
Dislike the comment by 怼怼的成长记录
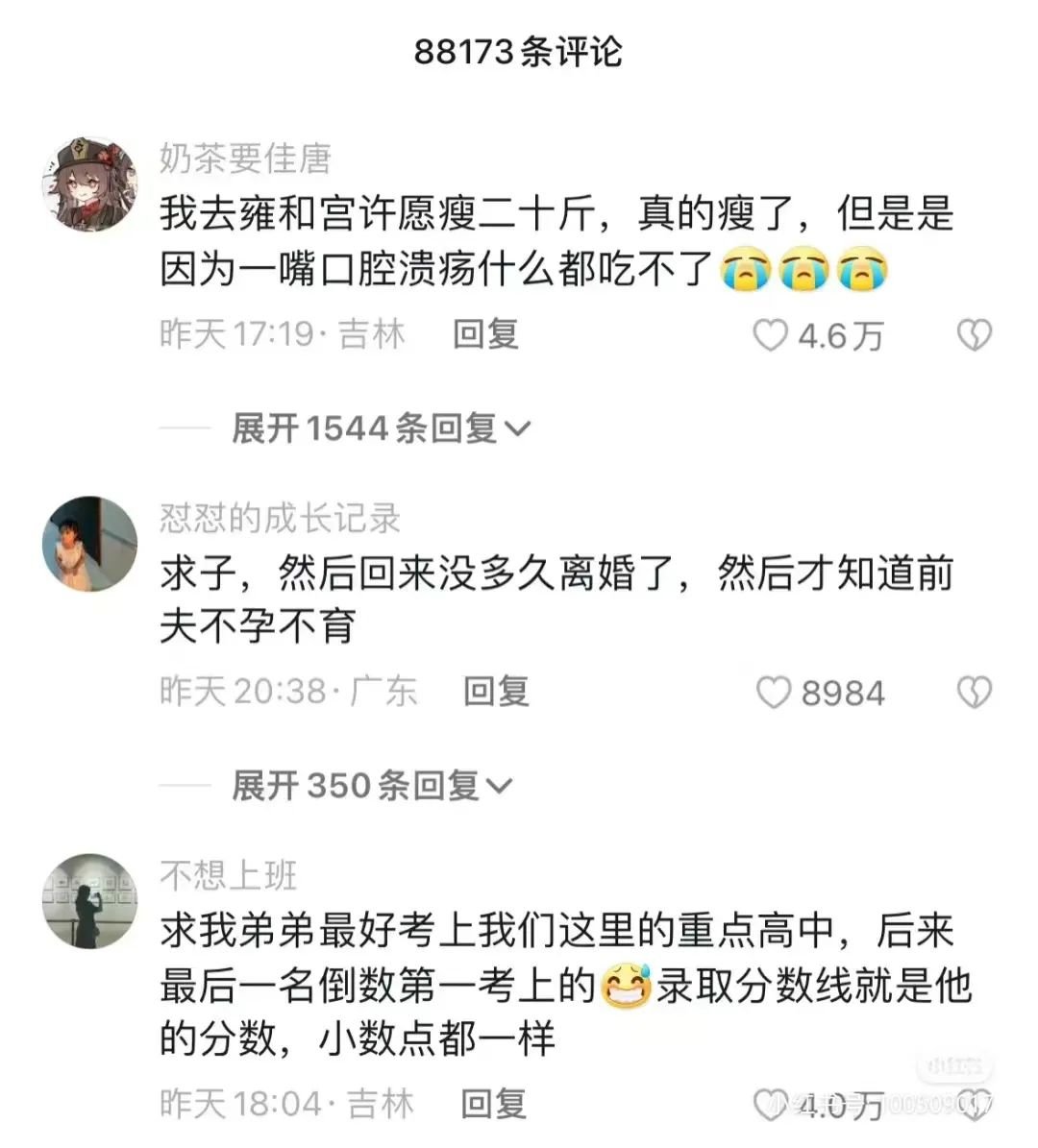click(974, 693)
